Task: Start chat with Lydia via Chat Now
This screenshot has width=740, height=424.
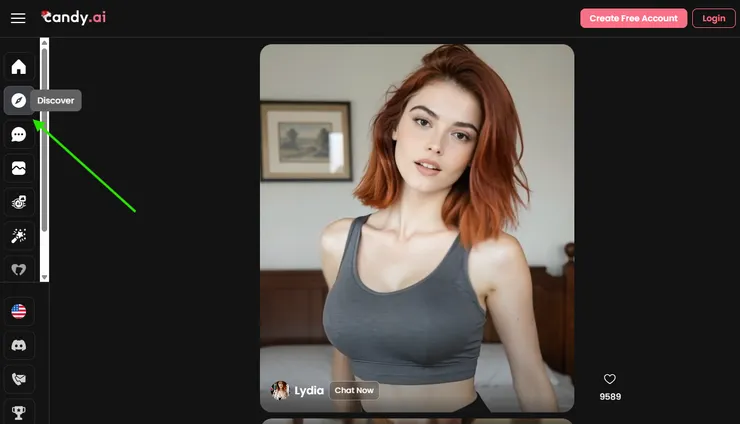Action: pos(354,390)
